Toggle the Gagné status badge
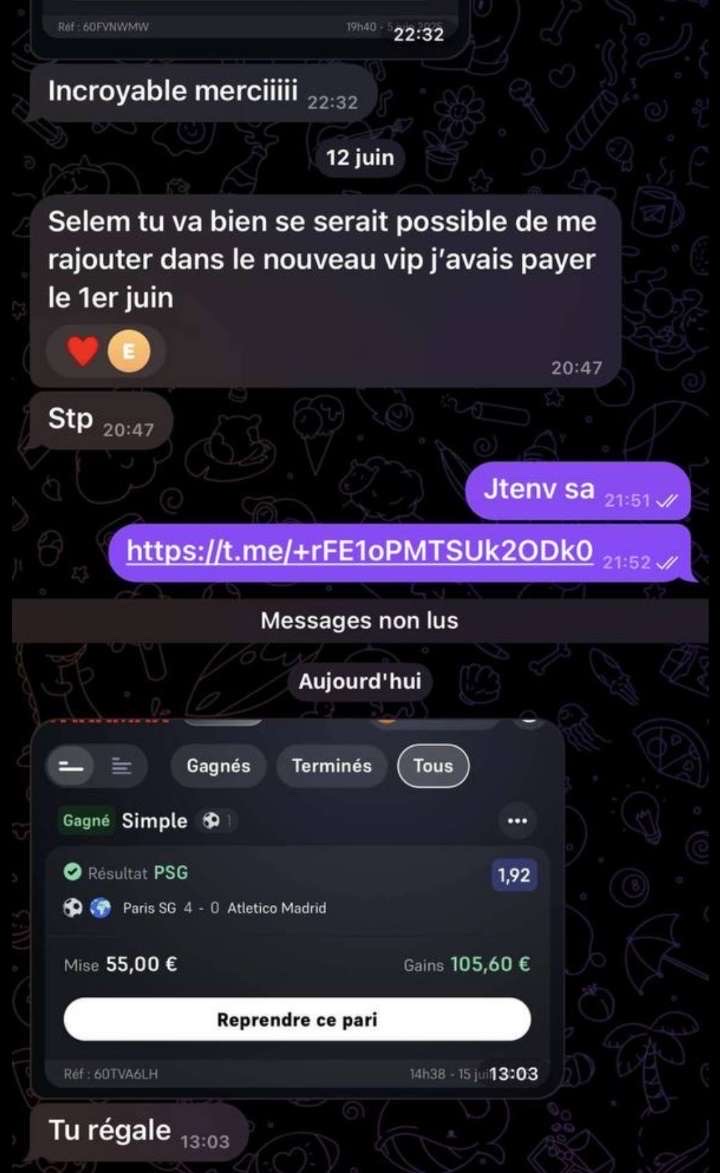This screenshot has width=720, height=1173. pos(83,820)
